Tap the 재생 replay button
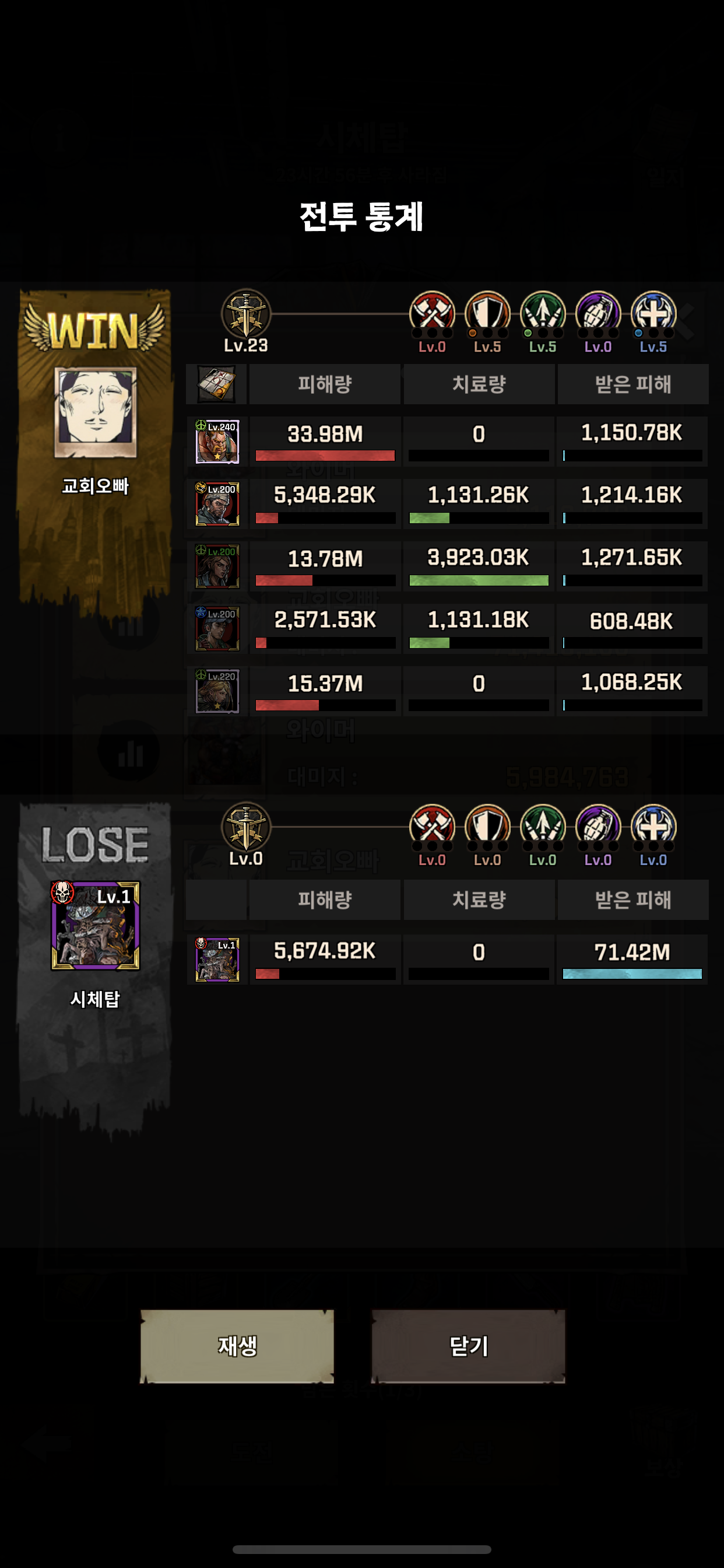The height and width of the screenshot is (1568, 724). click(x=237, y=1346)
